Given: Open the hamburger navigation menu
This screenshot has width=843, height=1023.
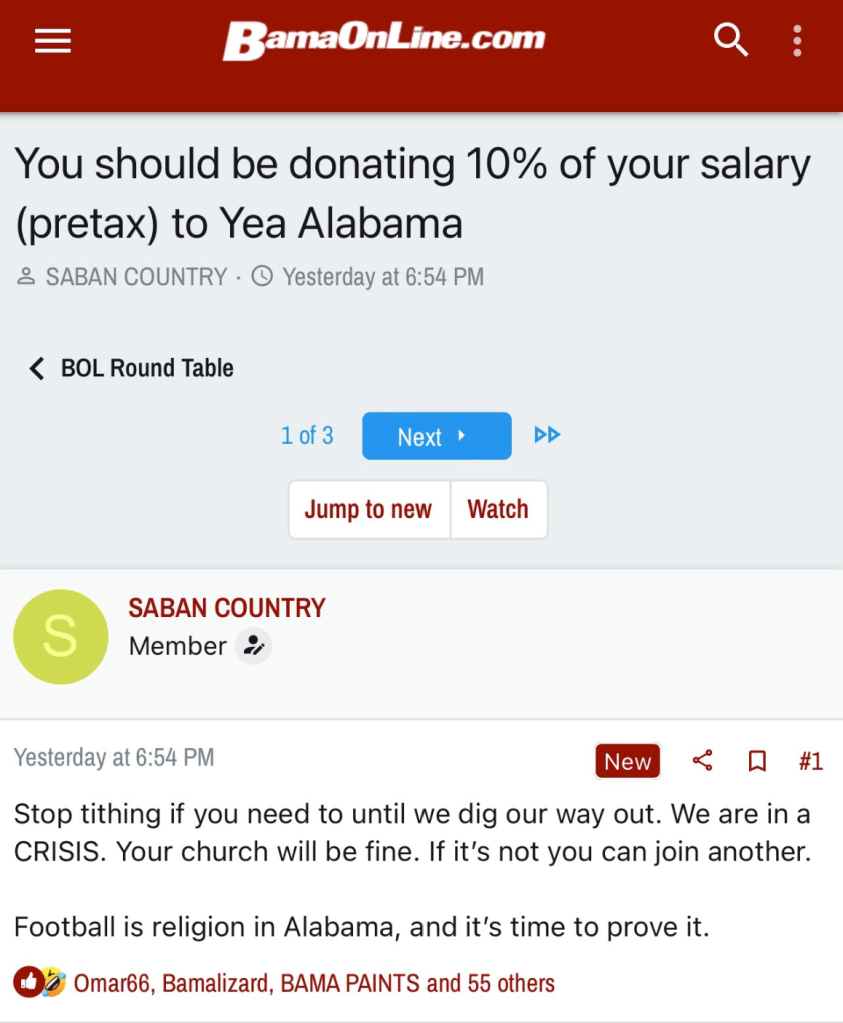Looking at the screenshot, I should coord(52,41).
